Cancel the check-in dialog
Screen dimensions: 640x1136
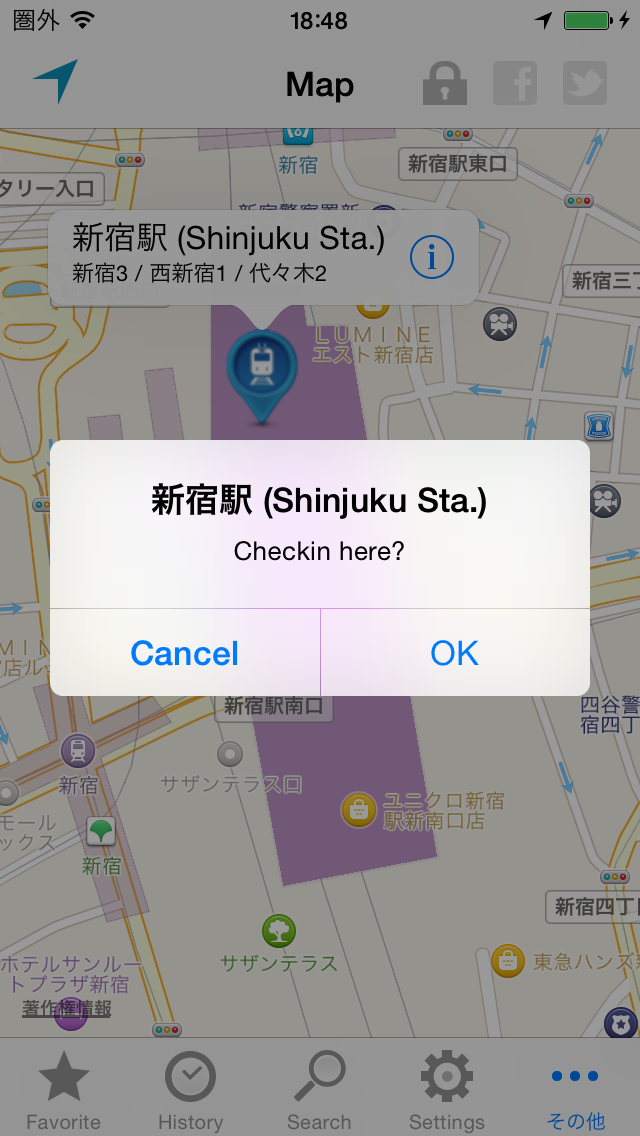[x=185, y=653]
